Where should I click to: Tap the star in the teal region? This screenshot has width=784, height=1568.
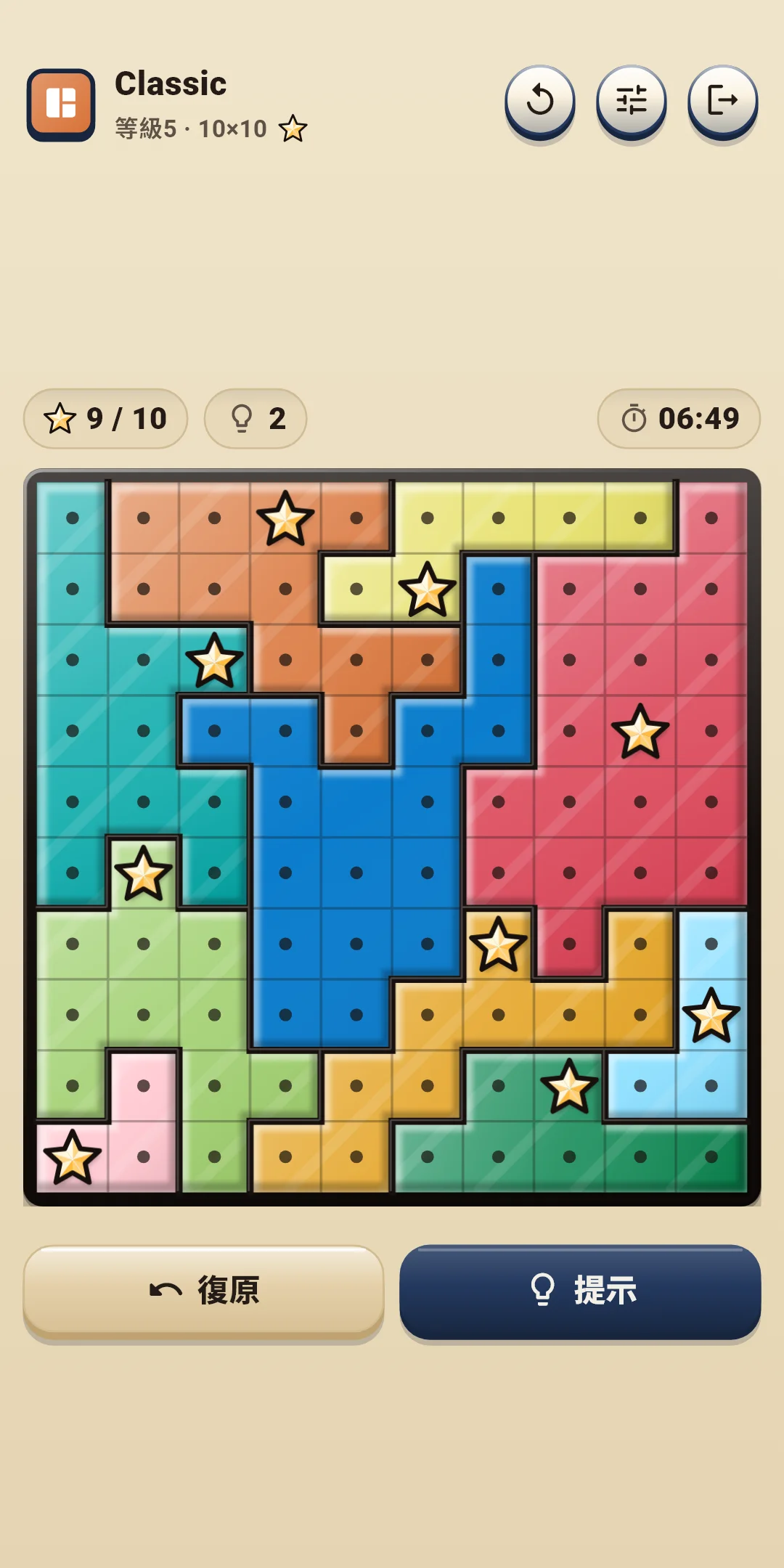(214, 660)
